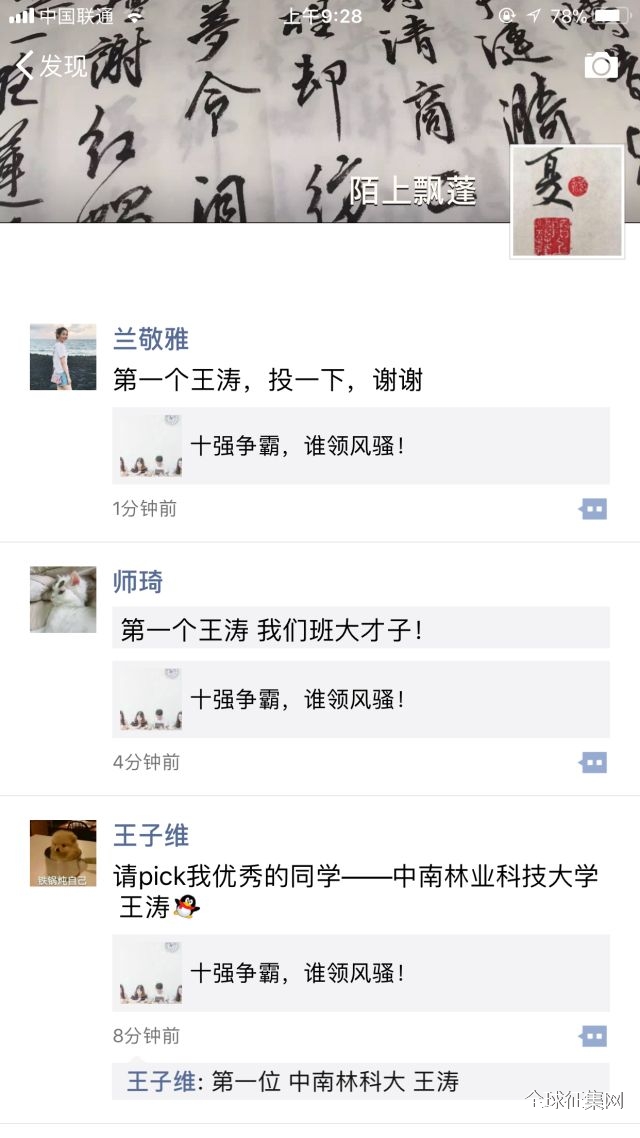Open comment menu on 王子维's post
The width and height of the screenshot is (640, 1138).
[593, 1036]
